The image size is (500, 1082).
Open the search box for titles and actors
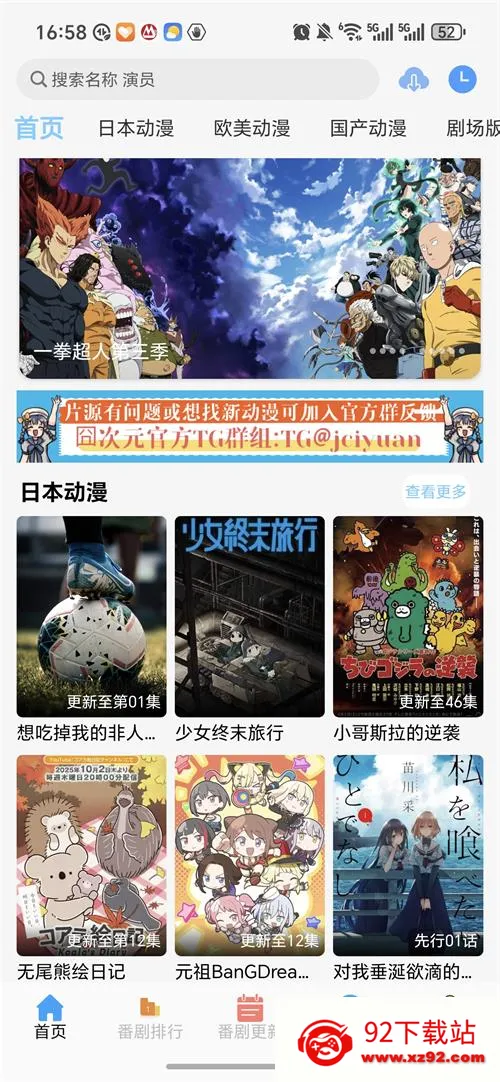click(197, 79)
